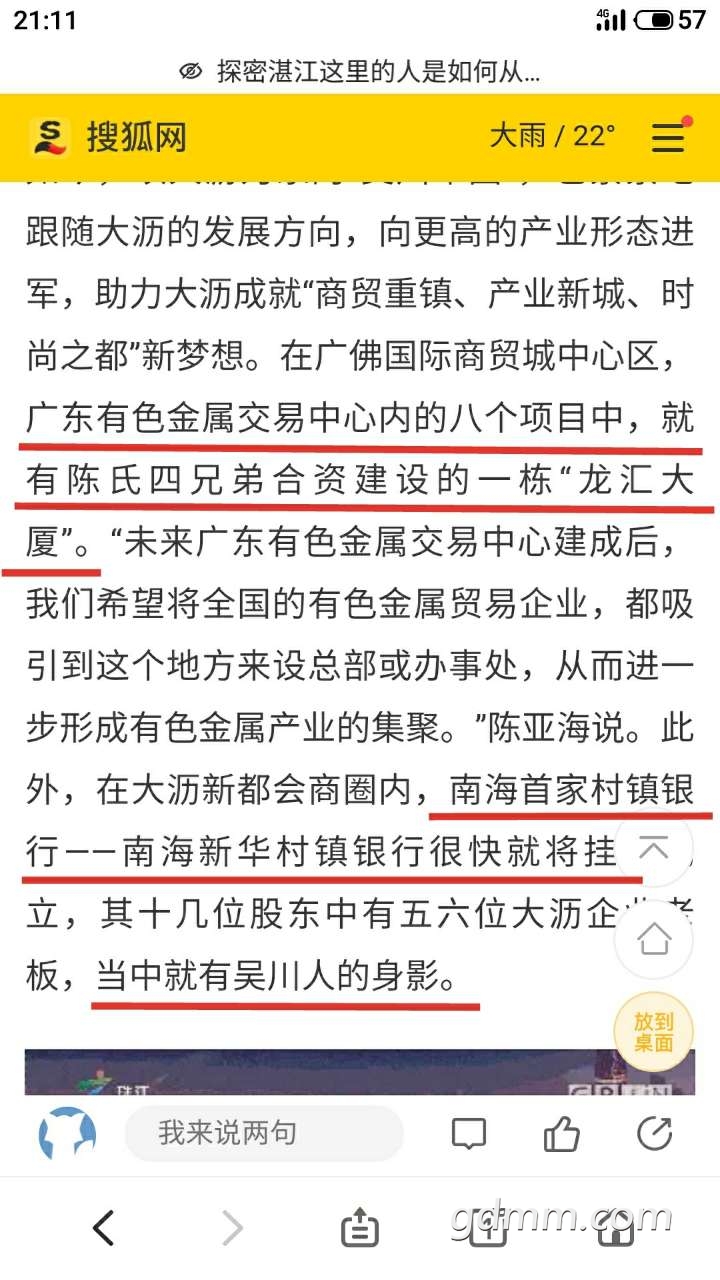720x1280 pixels.
Task: Open the Sohu logo home link
Action: (108, 137)
